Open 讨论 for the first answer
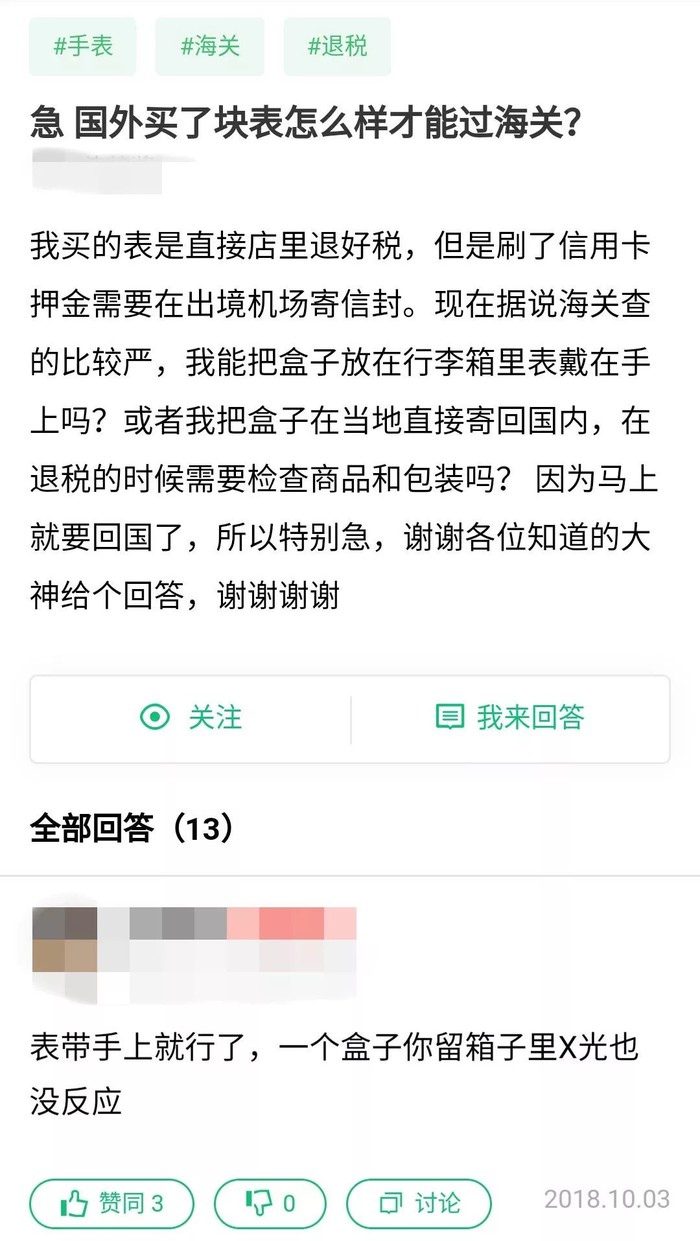This screenshot has height=1241, width=700. 419,1203
